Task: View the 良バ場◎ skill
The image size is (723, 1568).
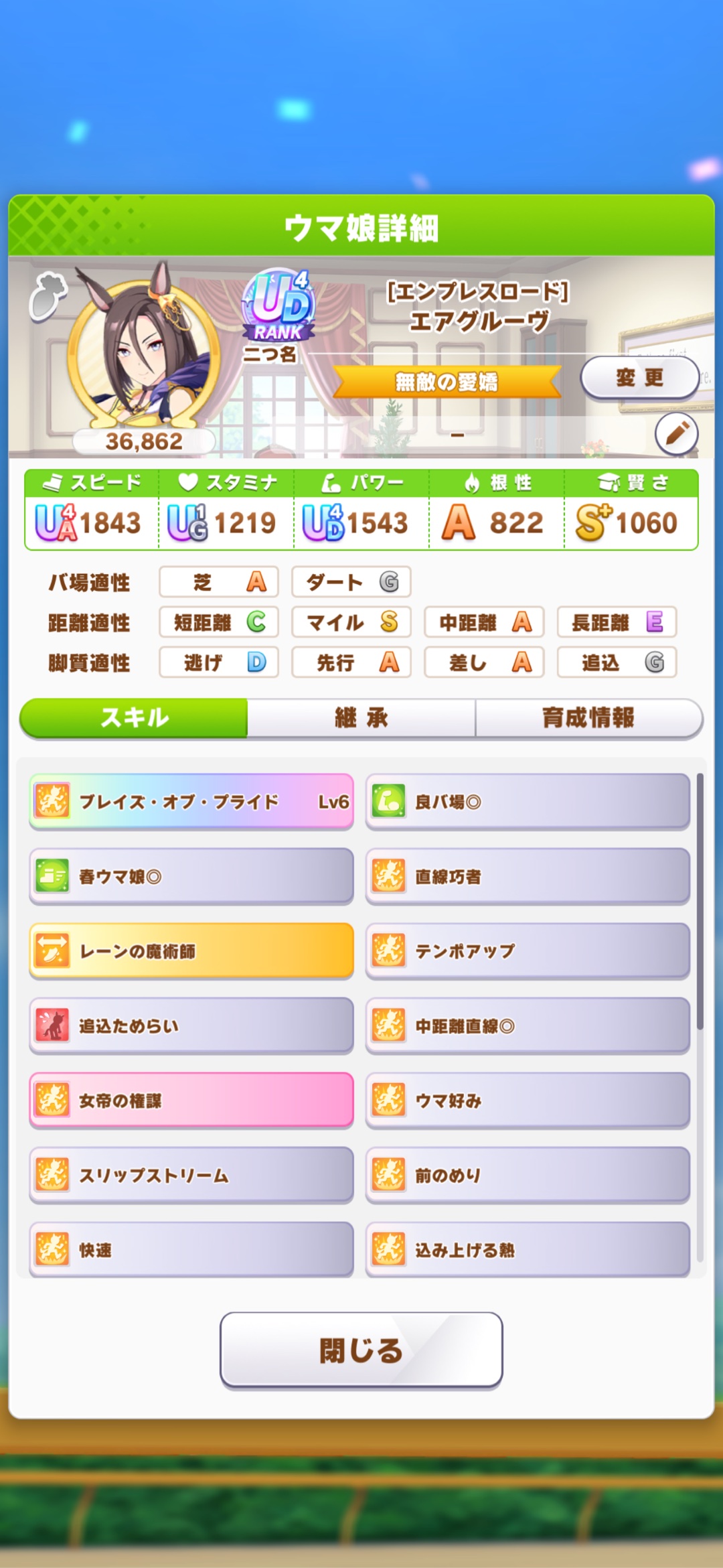Action: tap(527, 802)
